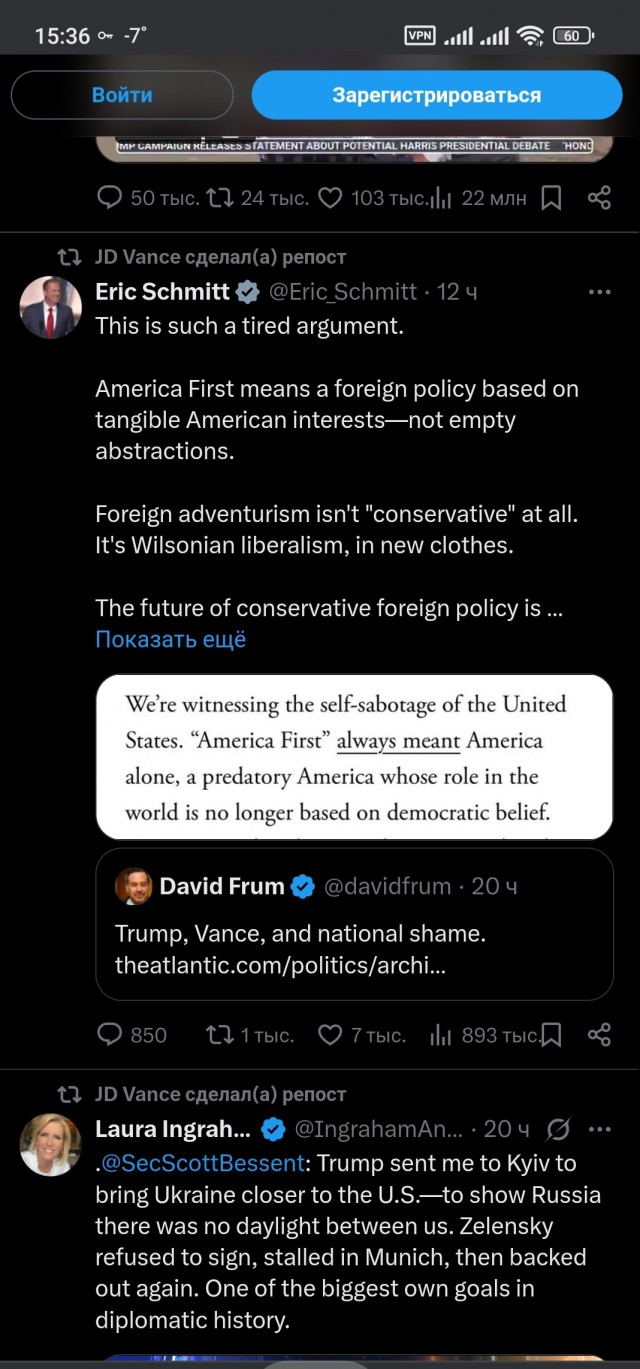Repost the post with 24 тыс. reposts
The height and width of the screenshot is (1369, 640).
pyautogui.click(x=216, y=198)
